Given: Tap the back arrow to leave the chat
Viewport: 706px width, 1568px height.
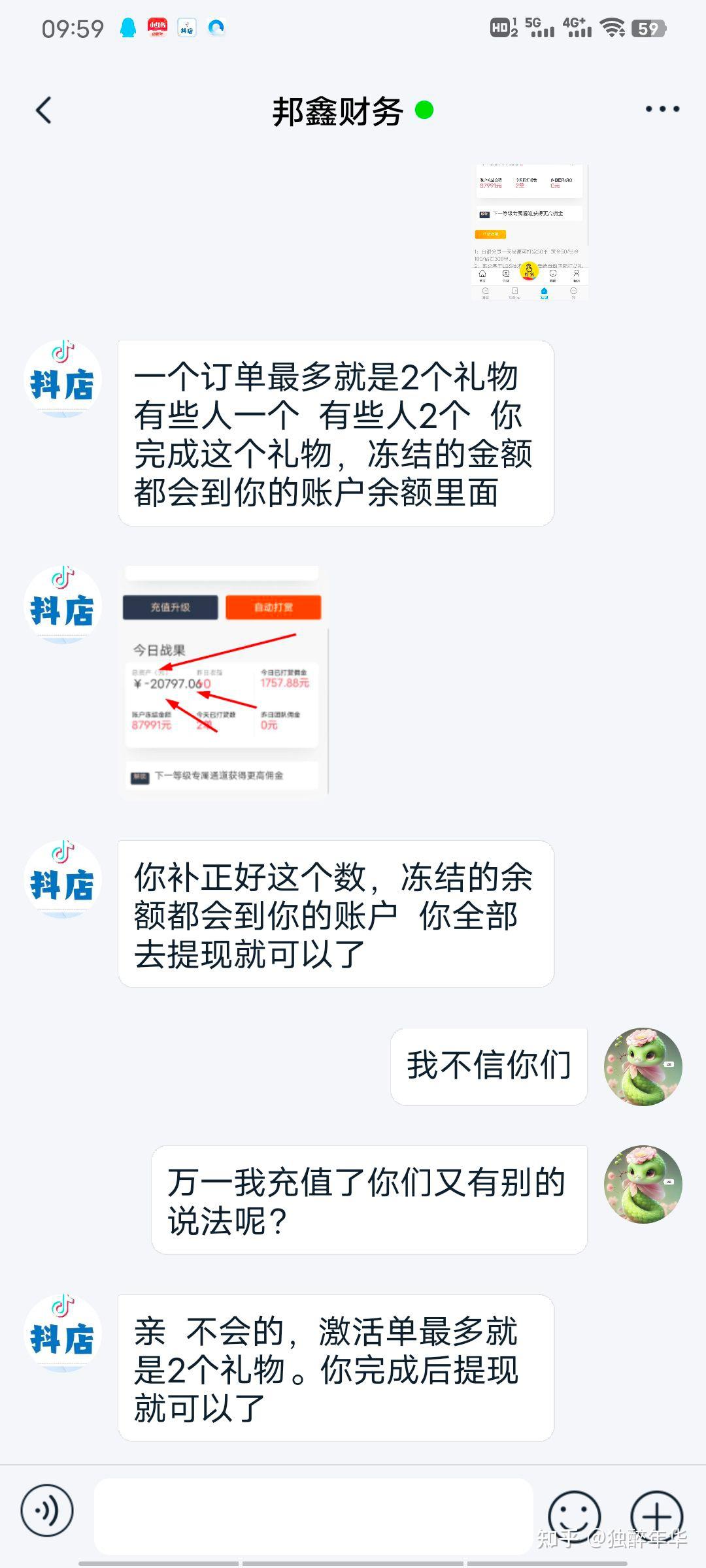Looking at the screenshot, I should tap(43, 110).
